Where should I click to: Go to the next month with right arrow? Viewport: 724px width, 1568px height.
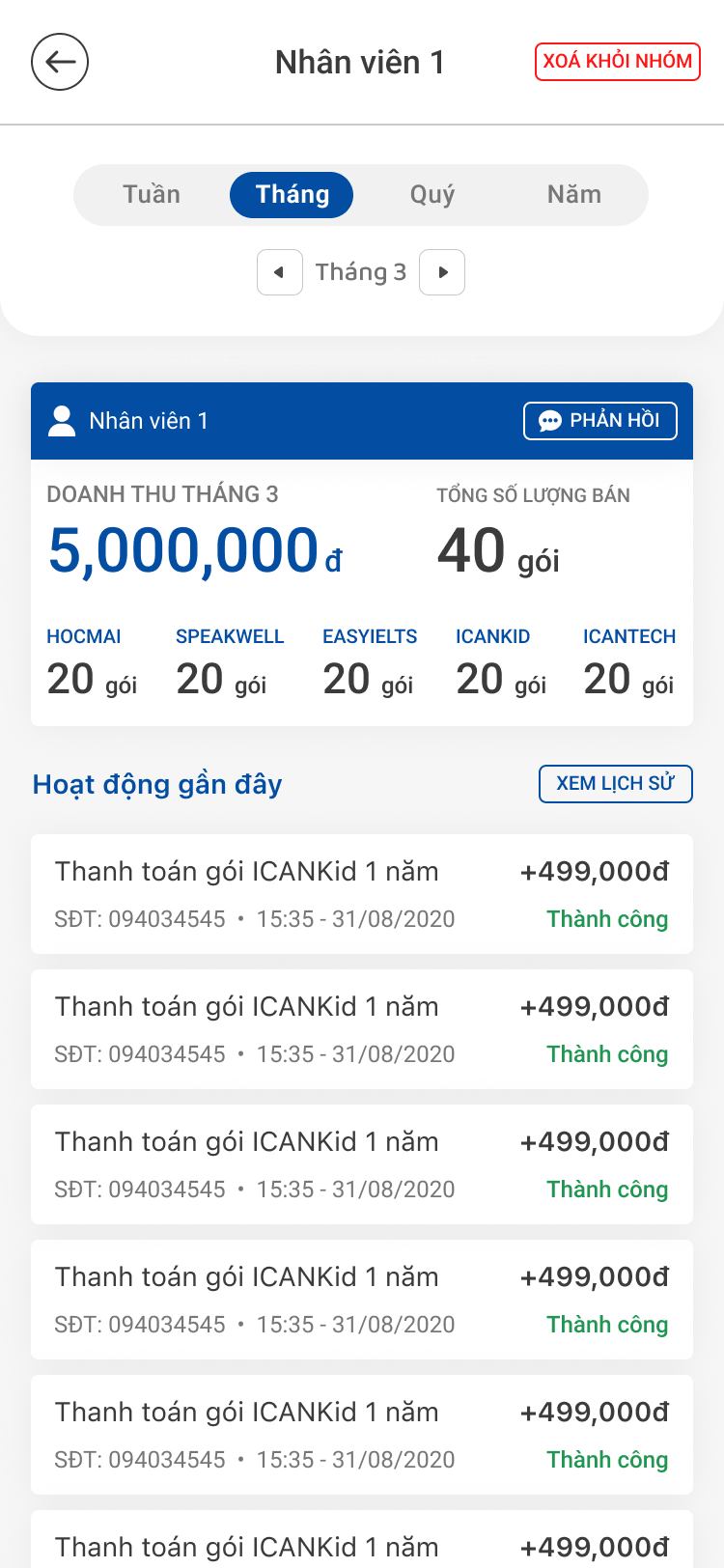tap(442, 272)
